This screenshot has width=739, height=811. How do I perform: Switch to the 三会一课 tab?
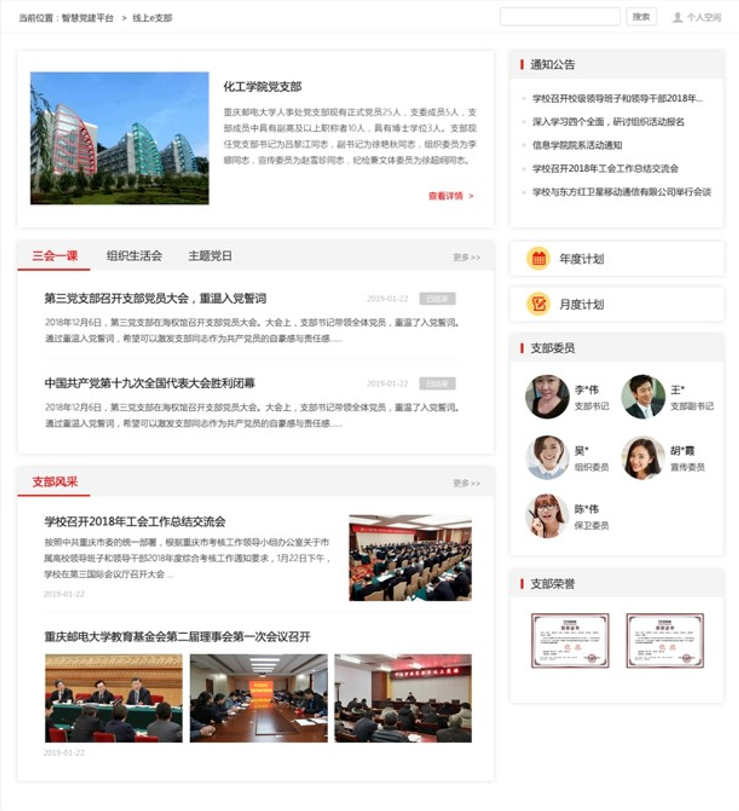point(54,256)
